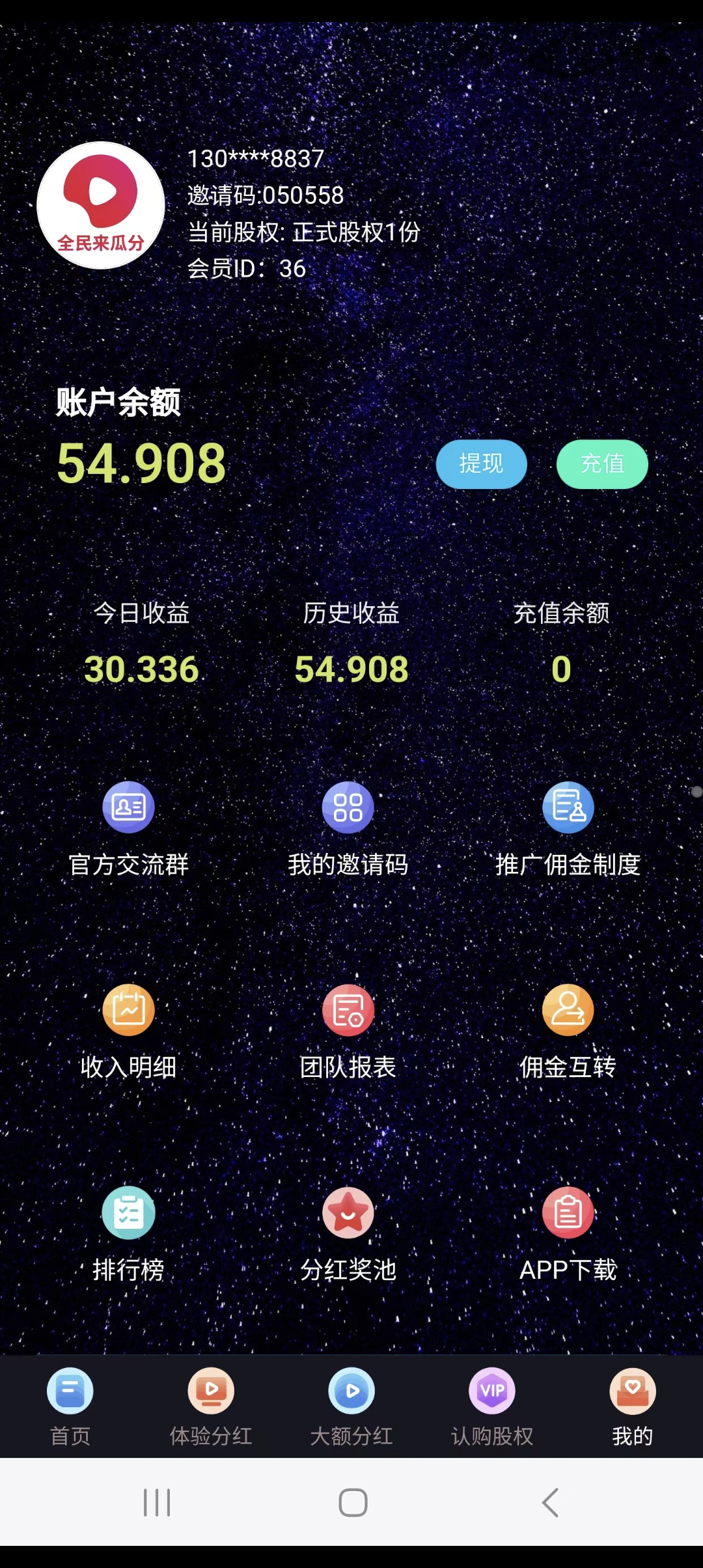Open 分红奖池 dividend pool

(348, 1235)
